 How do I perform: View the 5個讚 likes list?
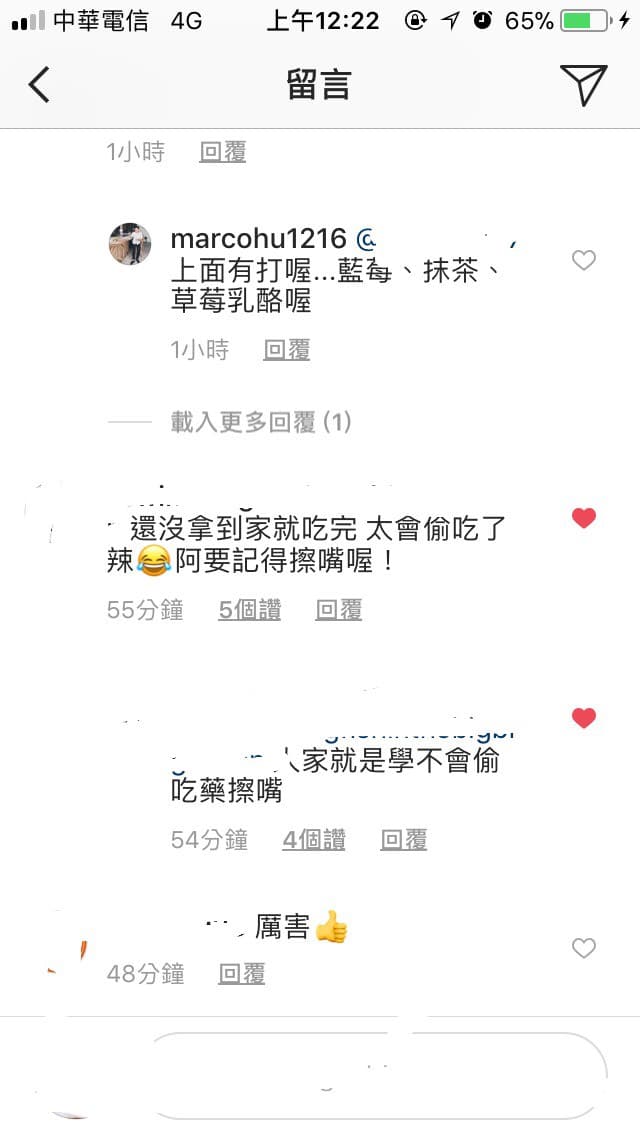(x=249, y=610)
